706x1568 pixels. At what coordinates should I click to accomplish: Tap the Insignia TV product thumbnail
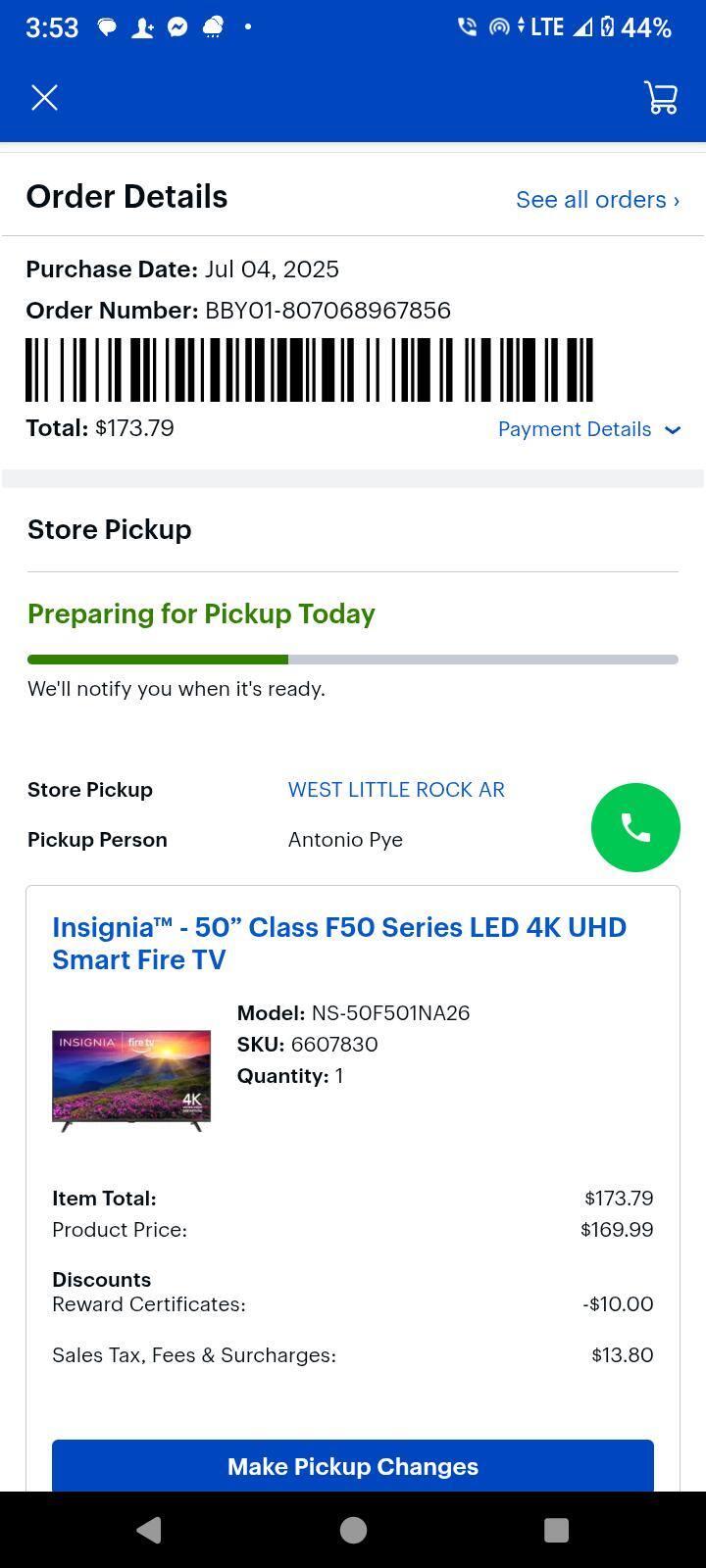pyautogui.click(x=131, y=1078)
